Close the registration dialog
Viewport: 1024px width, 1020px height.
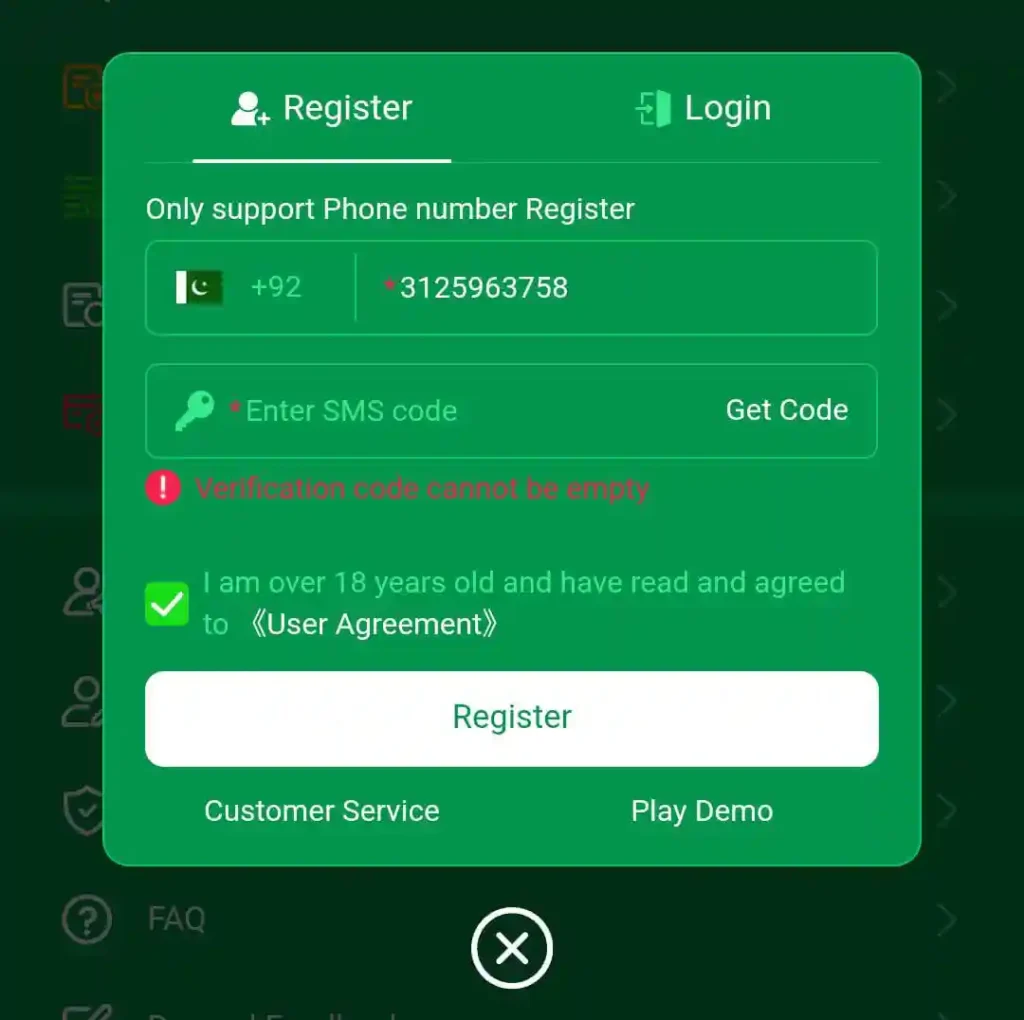tap(511, 948)
